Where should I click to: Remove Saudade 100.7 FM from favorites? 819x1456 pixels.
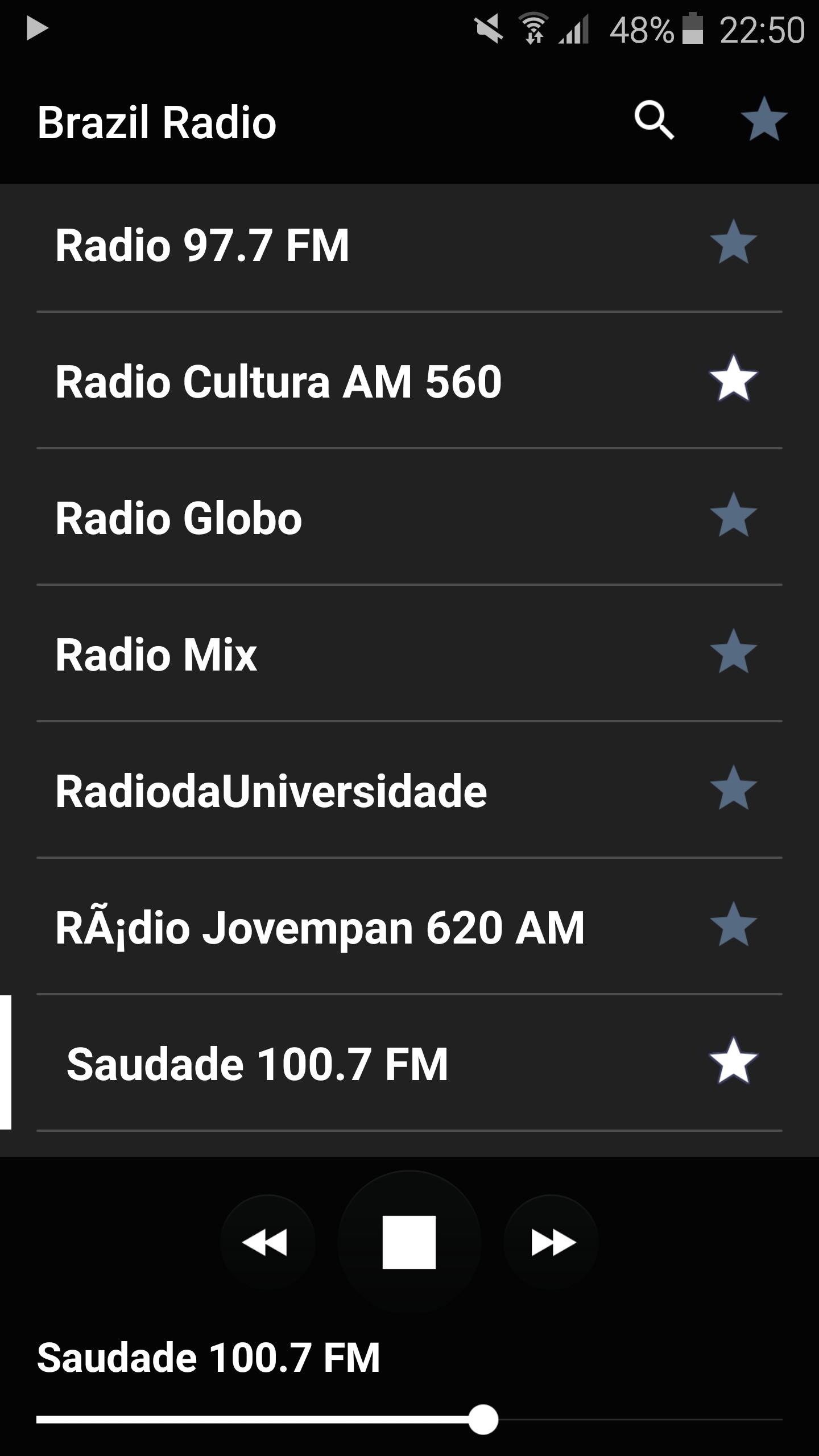tap(733, 1061)
